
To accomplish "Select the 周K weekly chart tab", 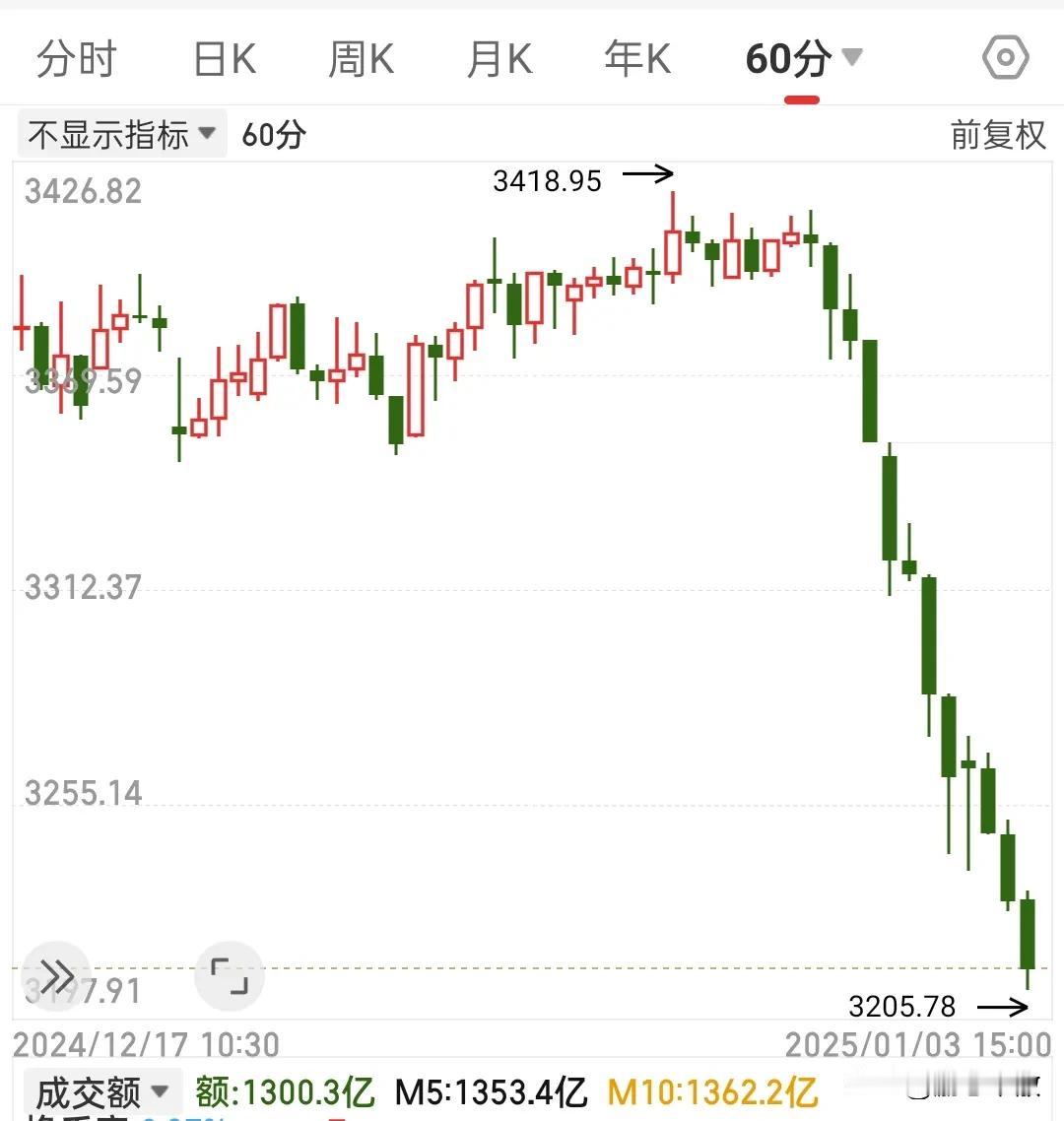I will 360,59.
